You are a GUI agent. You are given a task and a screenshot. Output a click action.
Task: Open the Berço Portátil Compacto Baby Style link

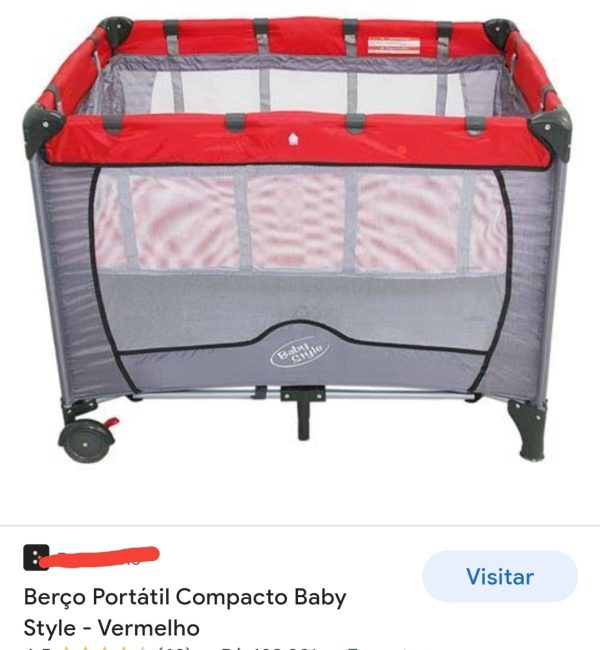[x=185, y=612]
